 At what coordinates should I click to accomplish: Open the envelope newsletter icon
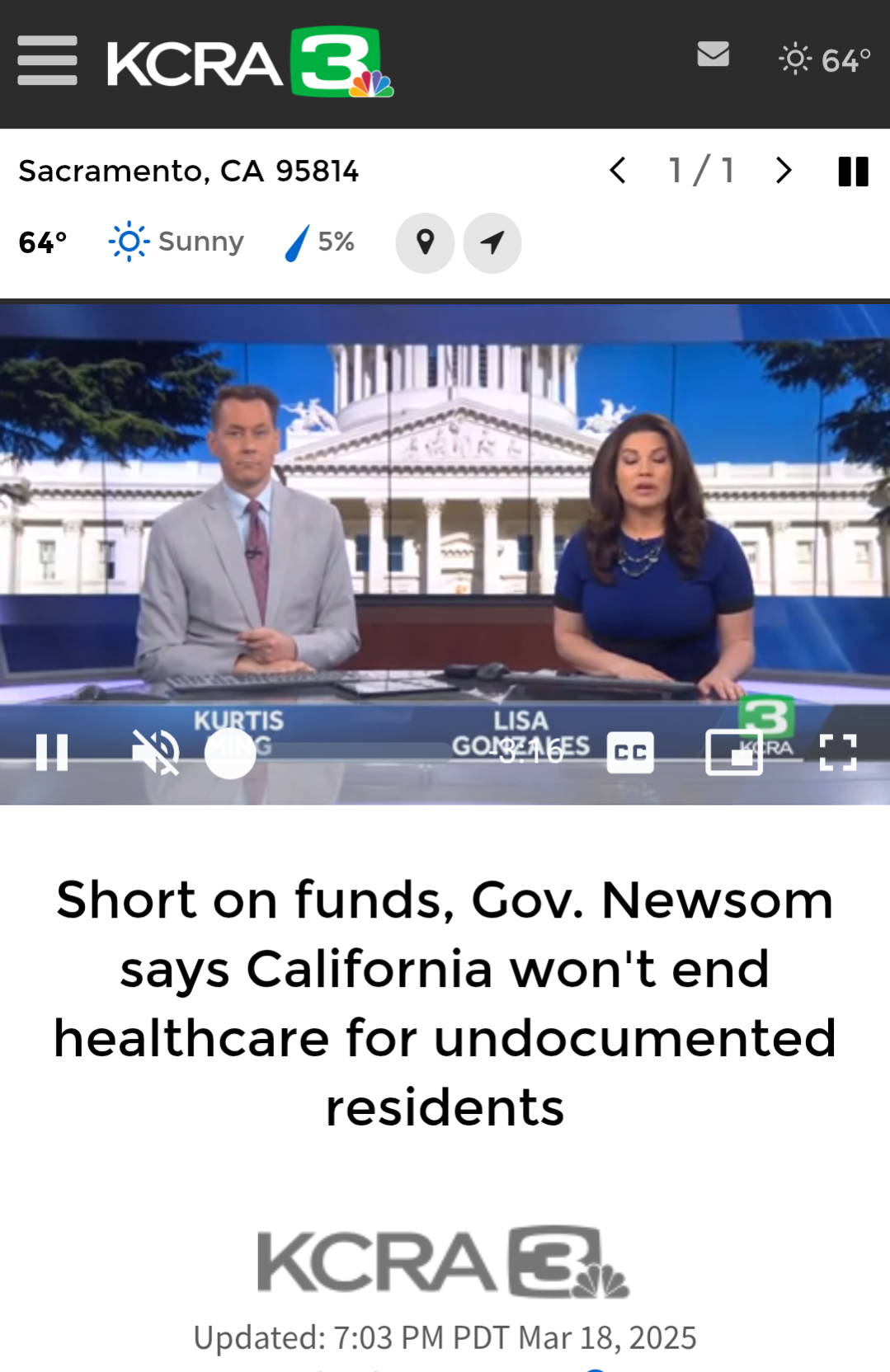point(713,54)
